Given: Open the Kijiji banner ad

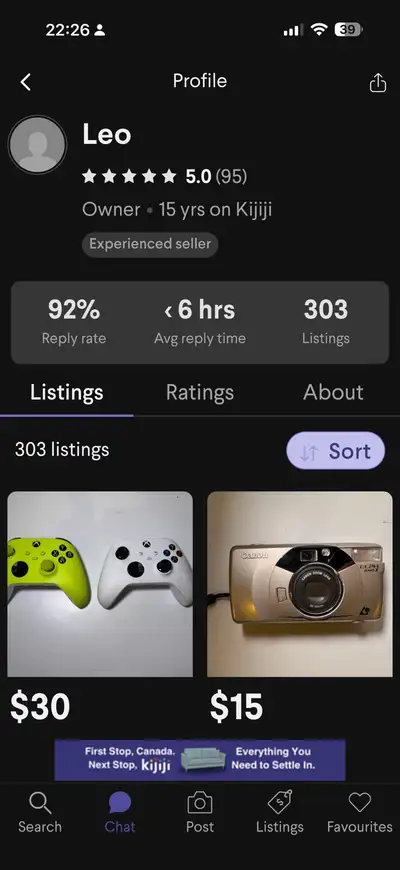Looking at the screenshot, I should [x=200, y=759].
